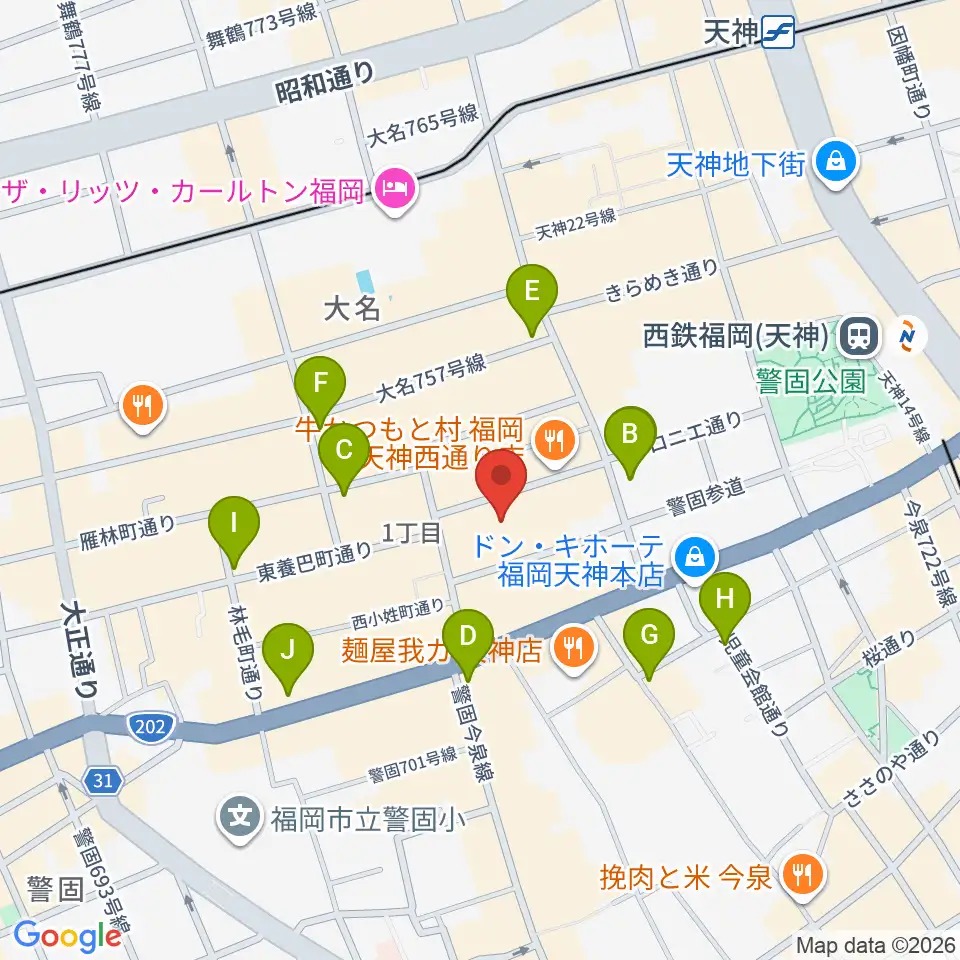Open the Ritz-Carlton Fukuoka hotel pin

pos(395,190)
